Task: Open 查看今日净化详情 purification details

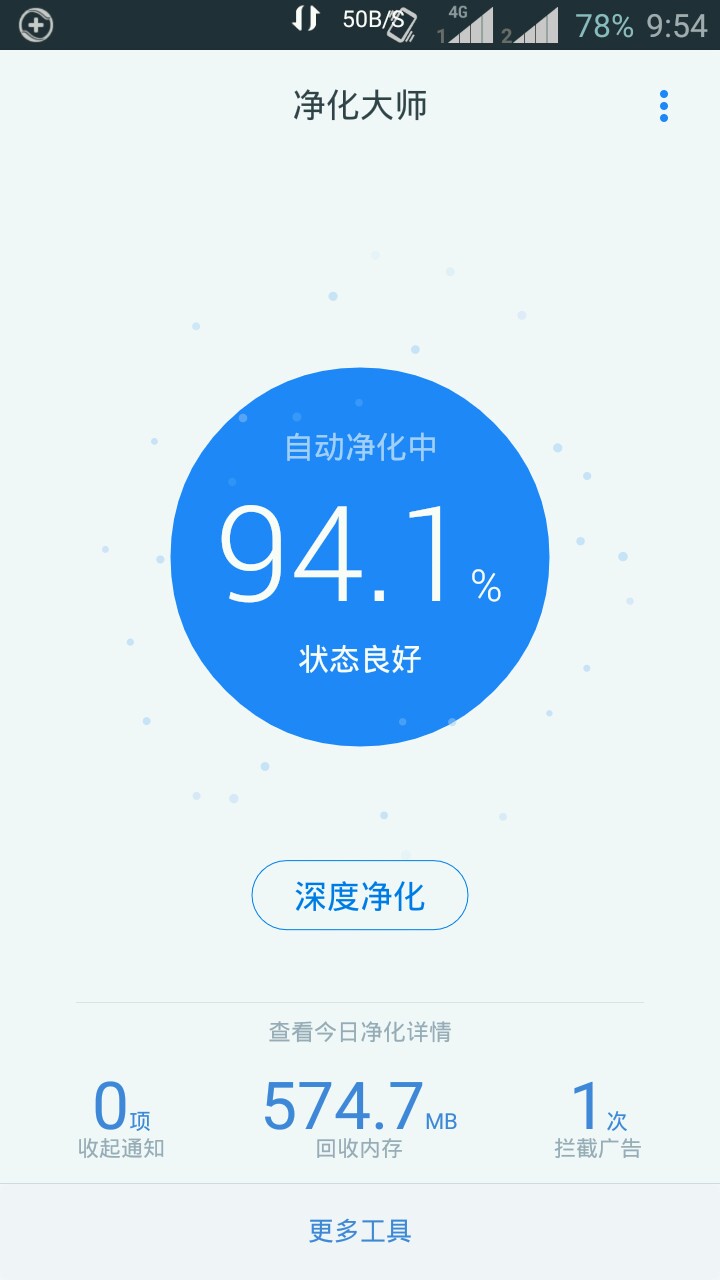Action: coord(360,1032)
